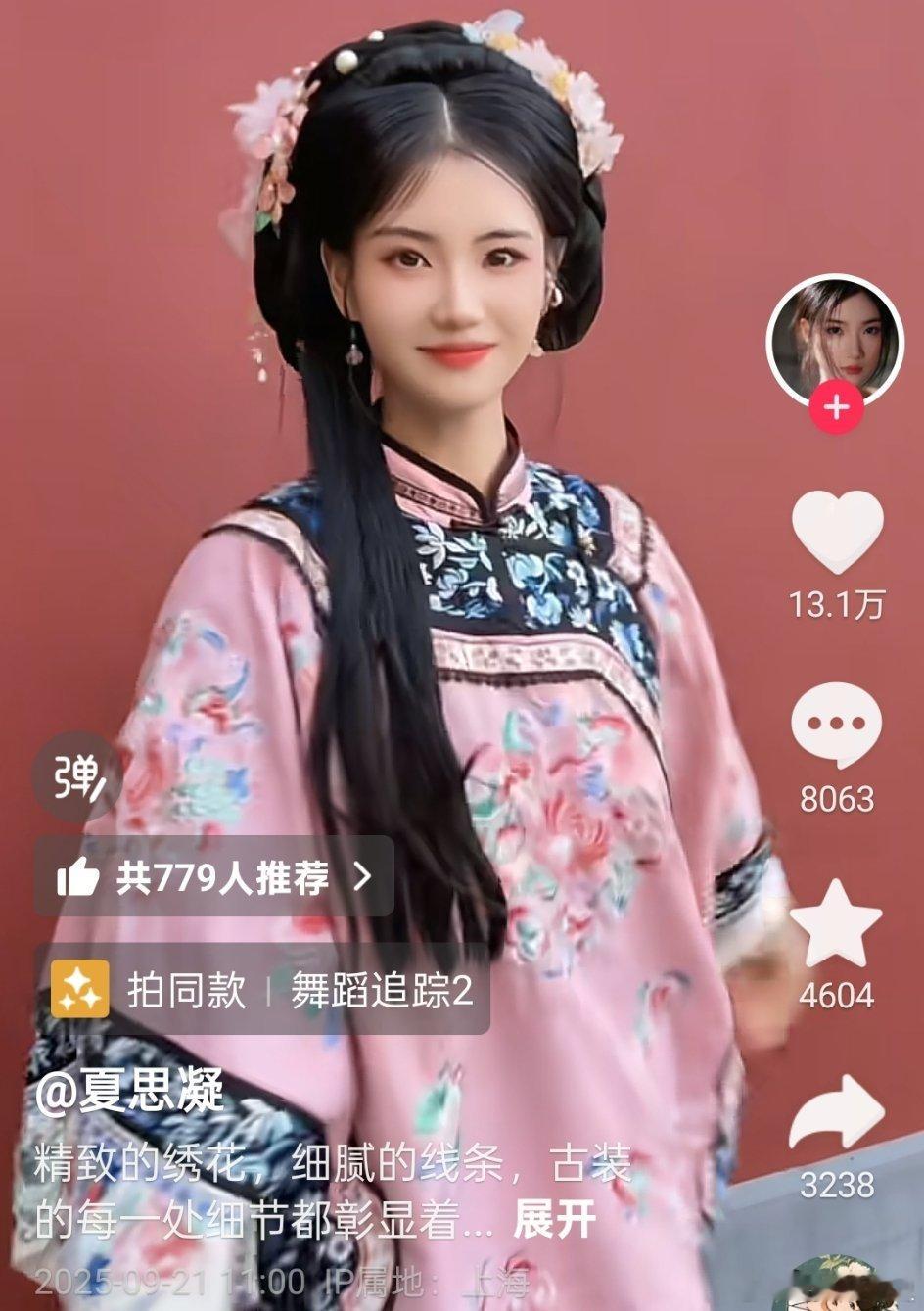
Task: Click the like count 13.1万
Action: click(837, 603)
